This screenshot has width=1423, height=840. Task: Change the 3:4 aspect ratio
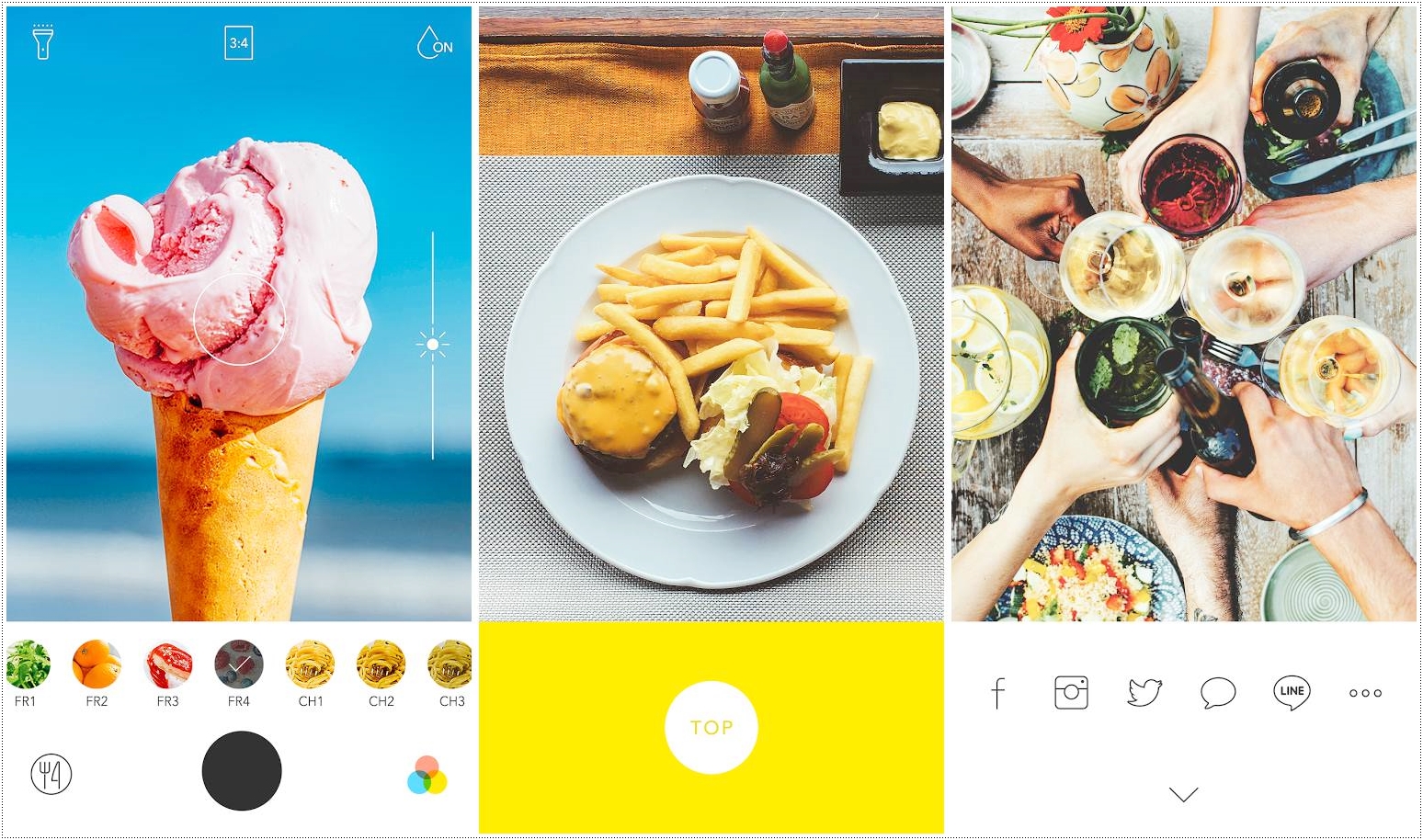[x=239, y=42]
